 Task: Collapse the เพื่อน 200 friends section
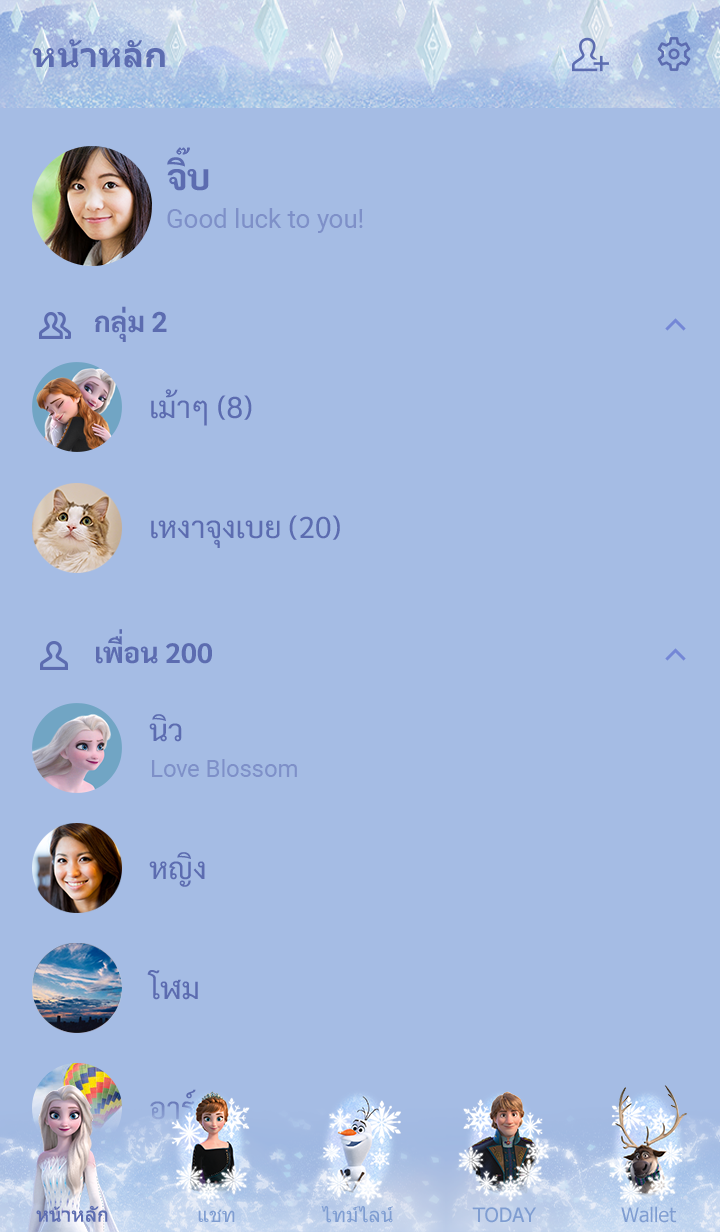pyautogui.click(x=675, y=654)
